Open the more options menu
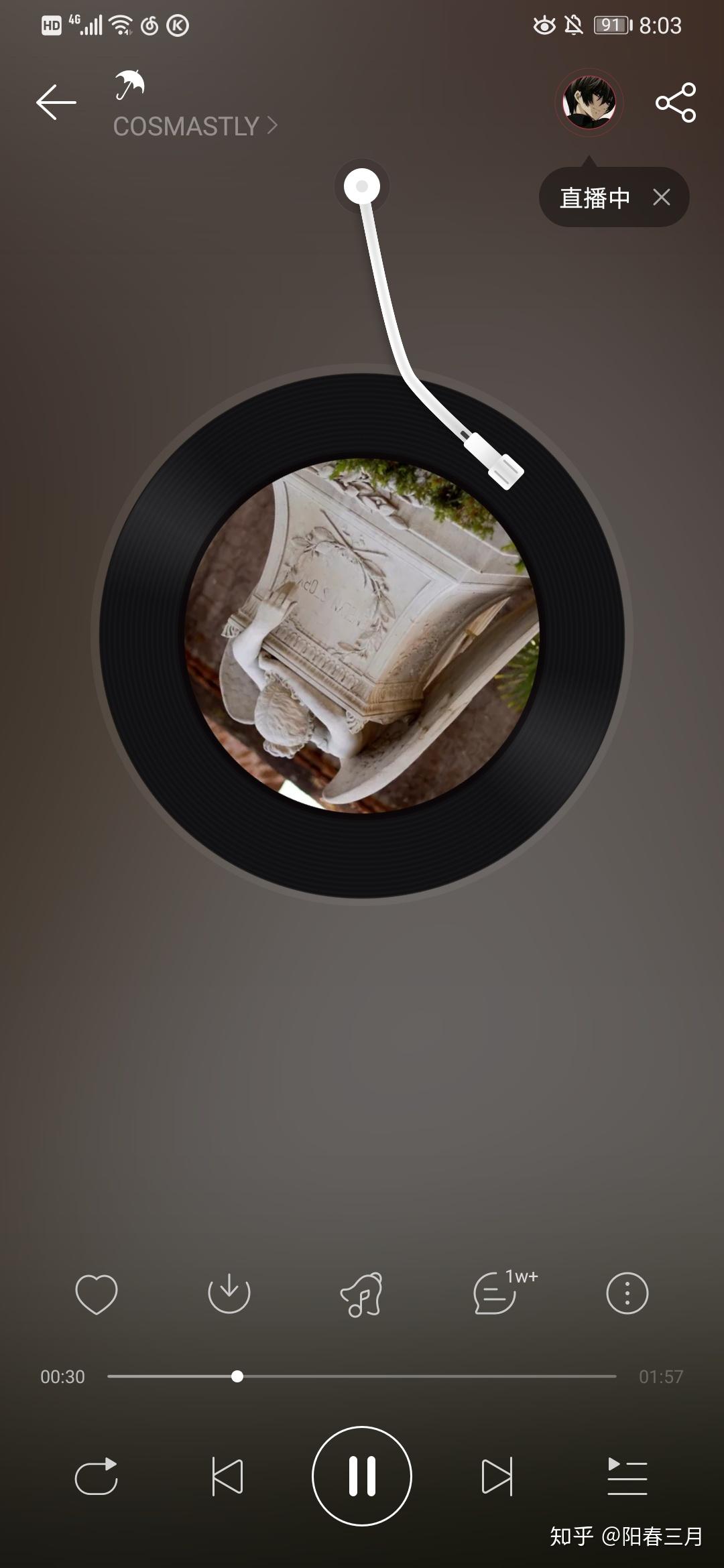 coord(627,1293)
